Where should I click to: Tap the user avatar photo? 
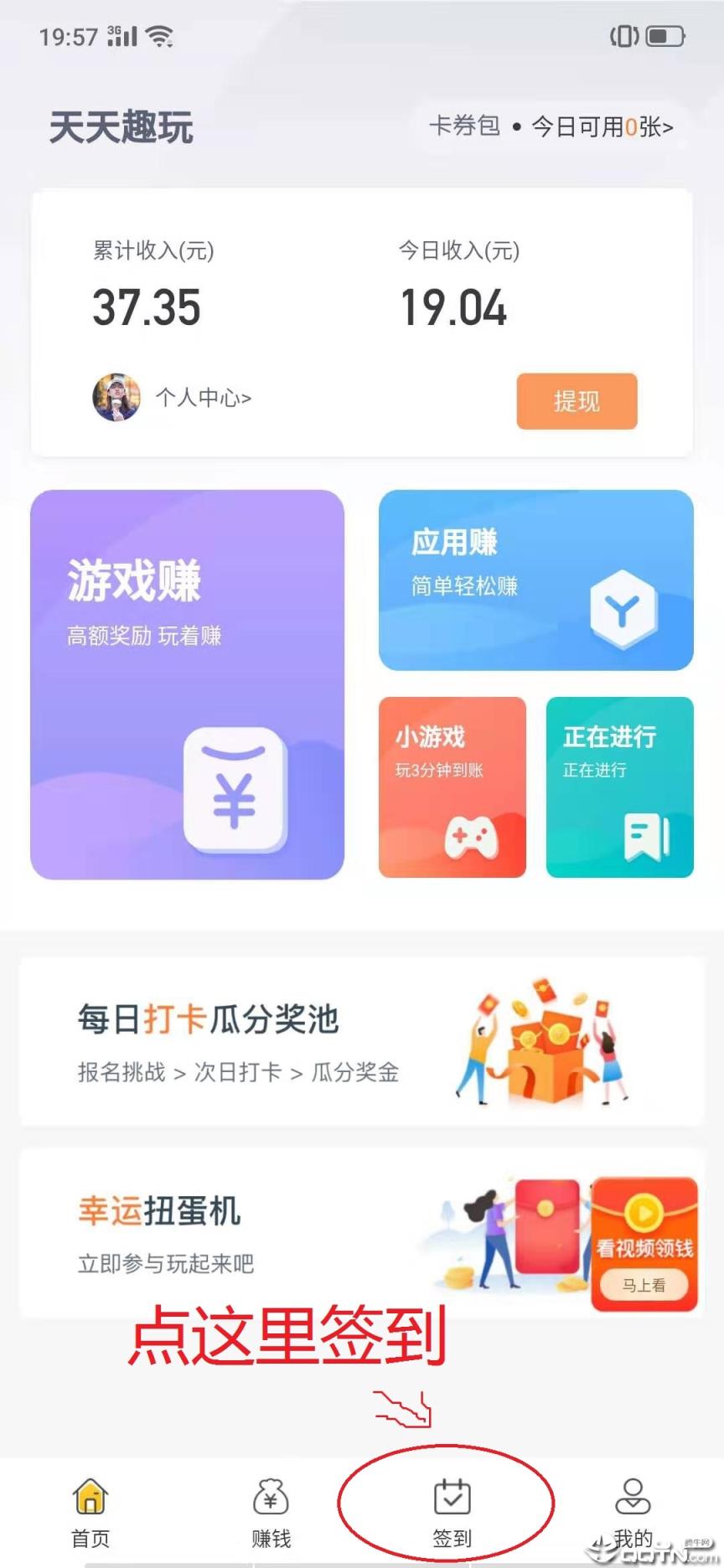(118, 400)
